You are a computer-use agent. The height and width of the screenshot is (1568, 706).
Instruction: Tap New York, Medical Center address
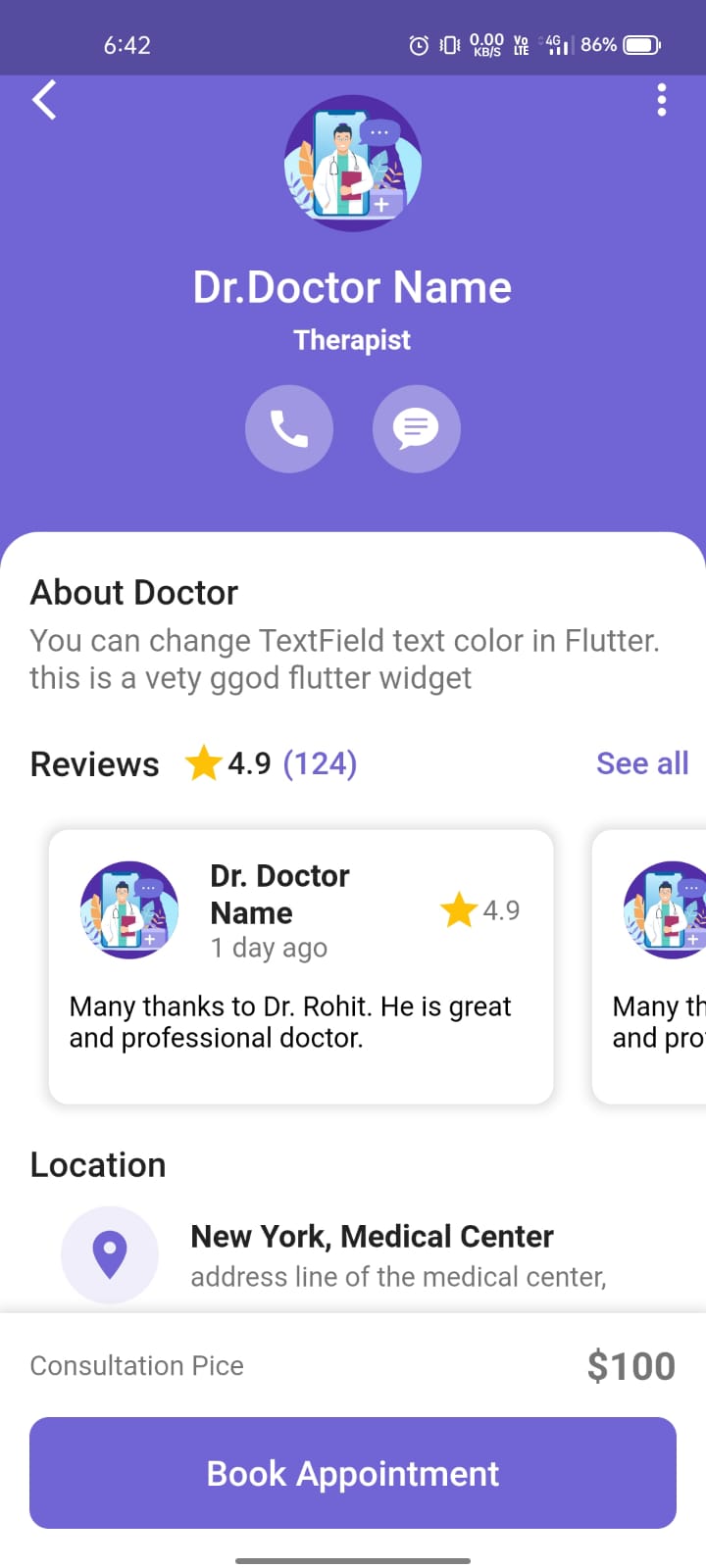(x=373, y=1236)
